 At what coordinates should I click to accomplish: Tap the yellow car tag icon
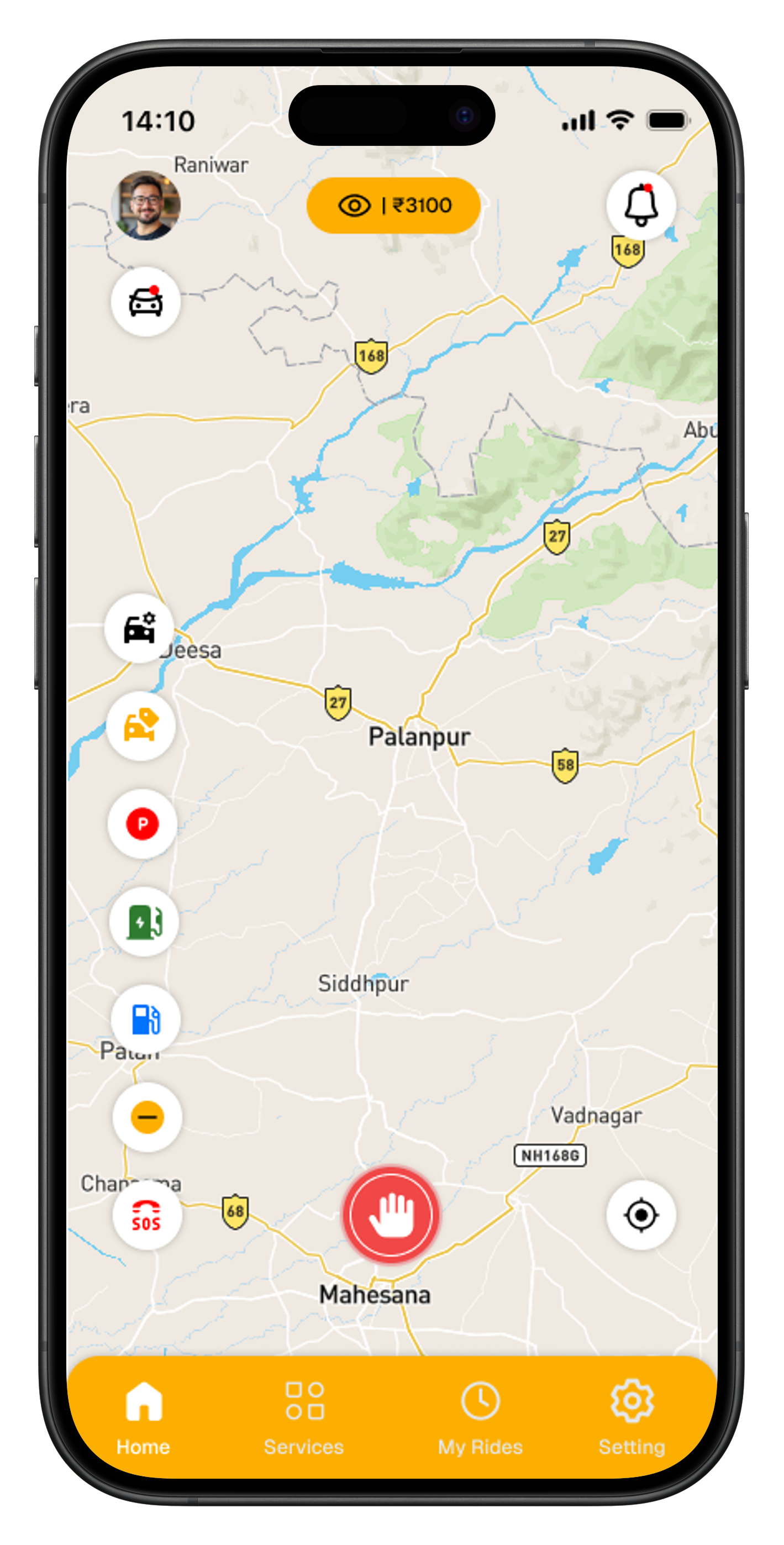pos(141,726)
